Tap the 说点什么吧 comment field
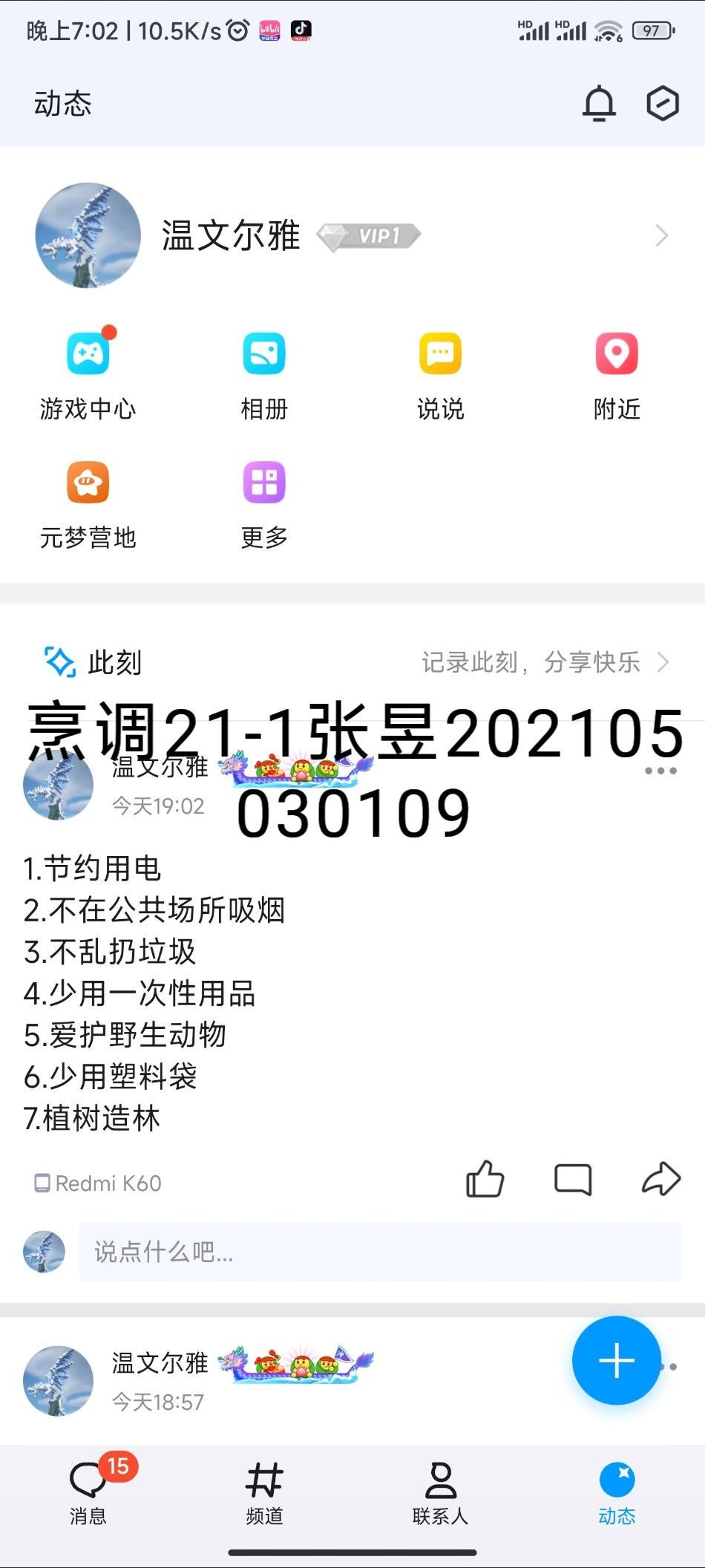This screenshot has width=705, height=1568. (380, 1252)
